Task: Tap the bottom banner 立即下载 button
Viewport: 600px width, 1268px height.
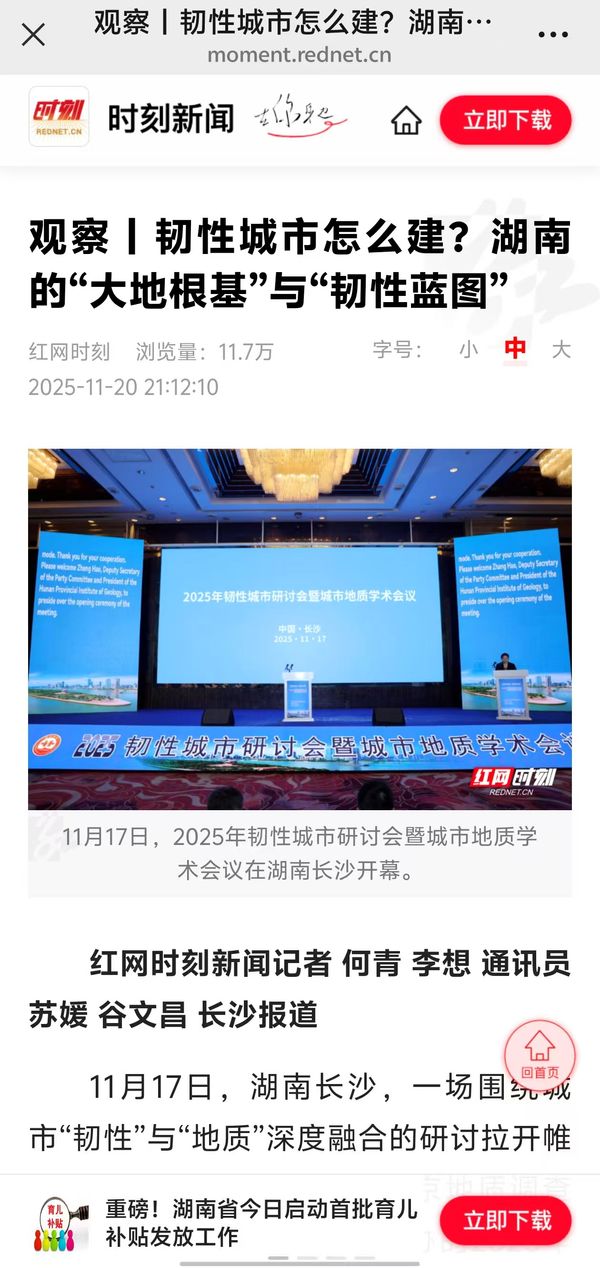Action: 506,1221
